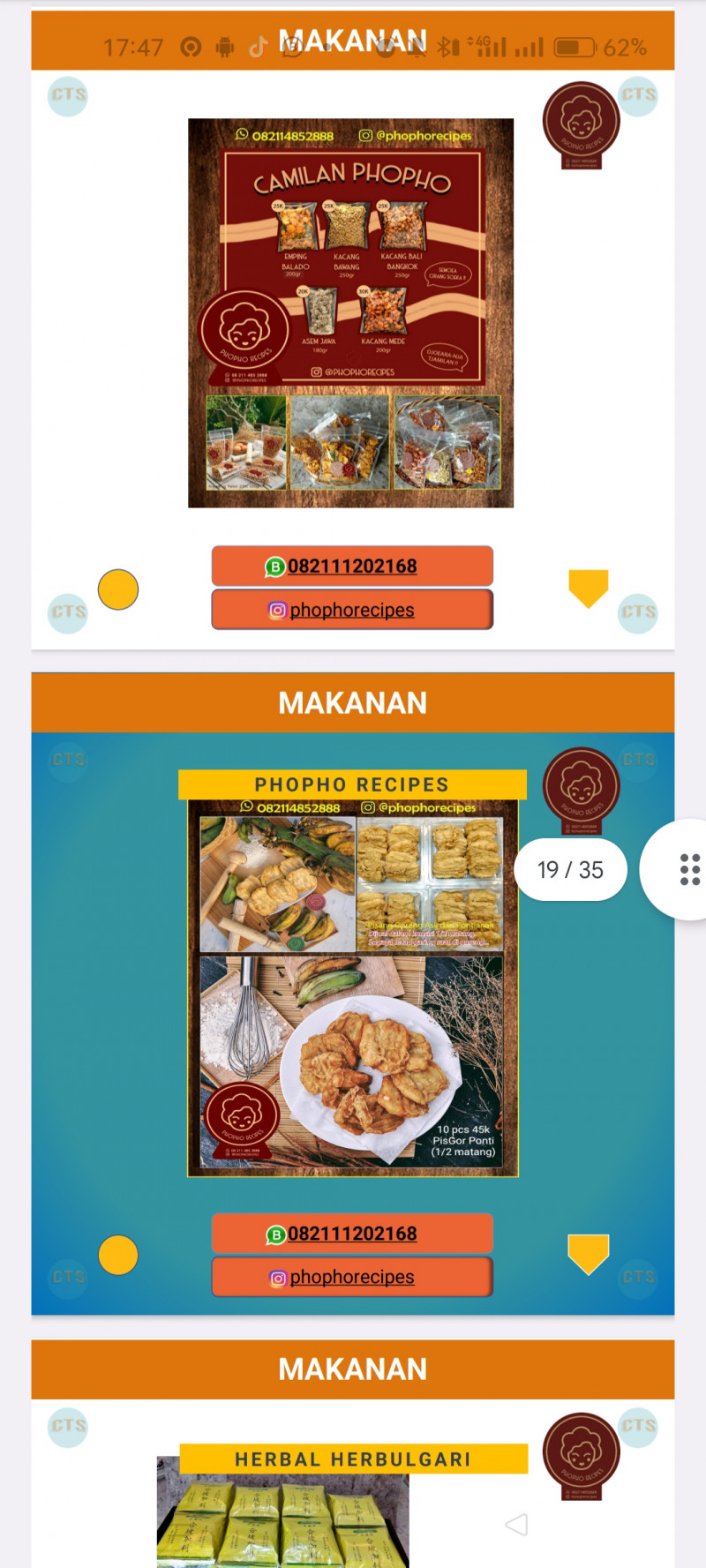
Task: Open the page thumbnails grid button
Action: pyautogui.click(x=689, y=869)
